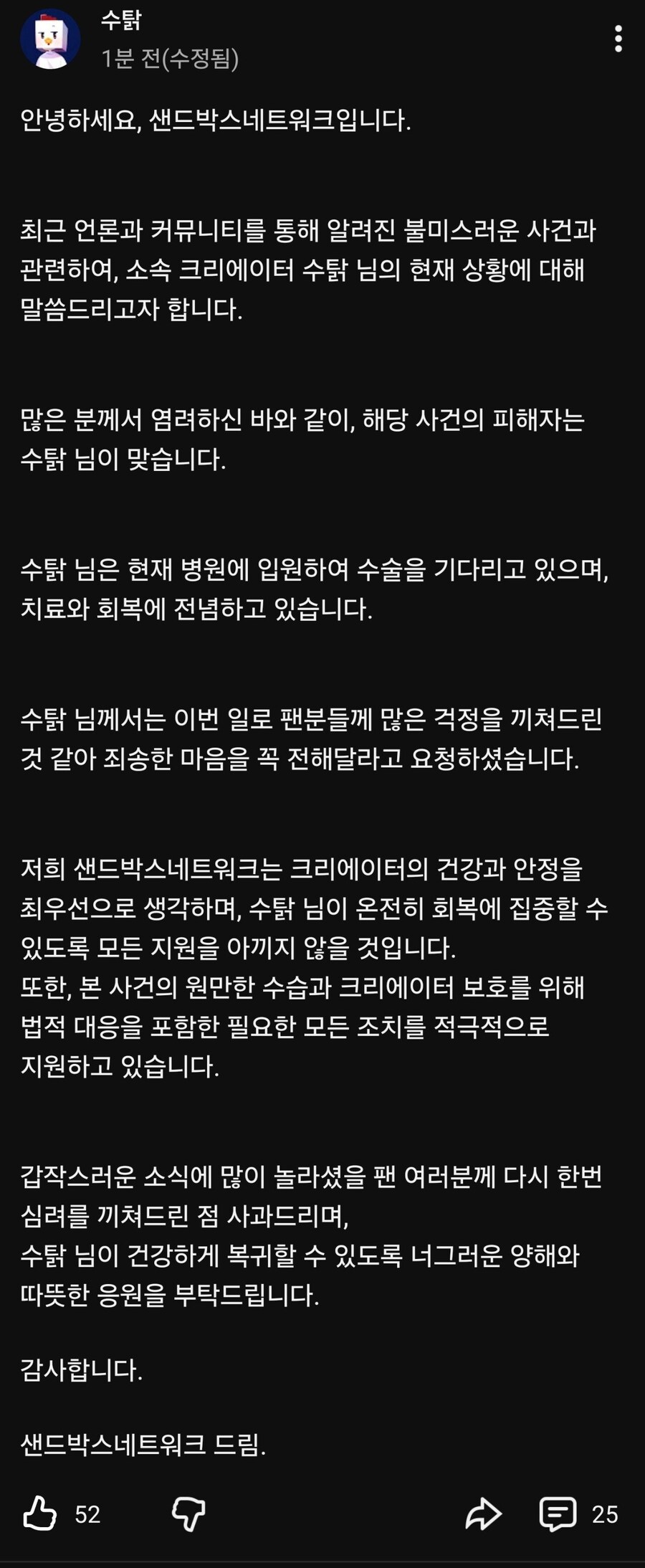This screenshot has width=645, height=1568.
Task: Tap the 수탉 channel name
Action: click(121, 21)
